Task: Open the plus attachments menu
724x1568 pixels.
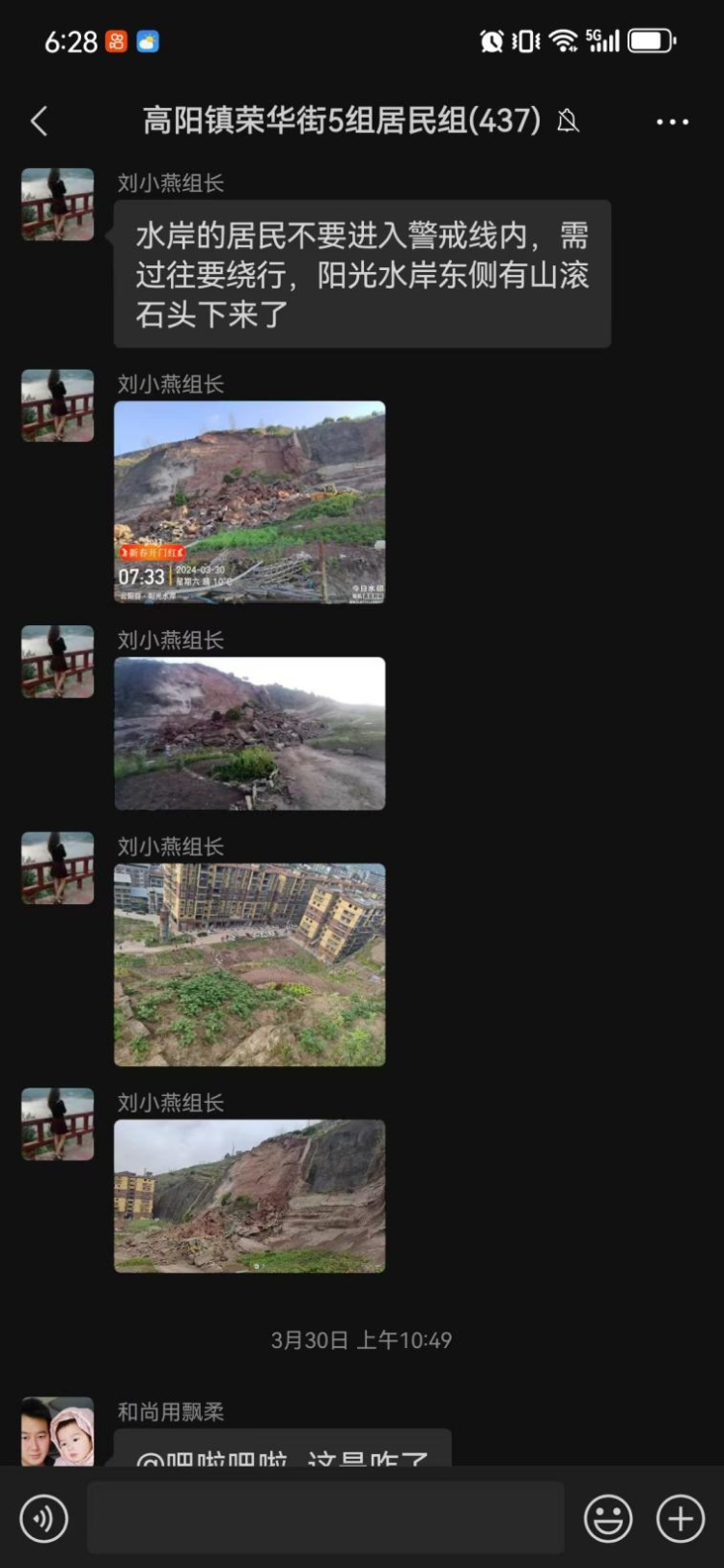Action: (681, 1519)
